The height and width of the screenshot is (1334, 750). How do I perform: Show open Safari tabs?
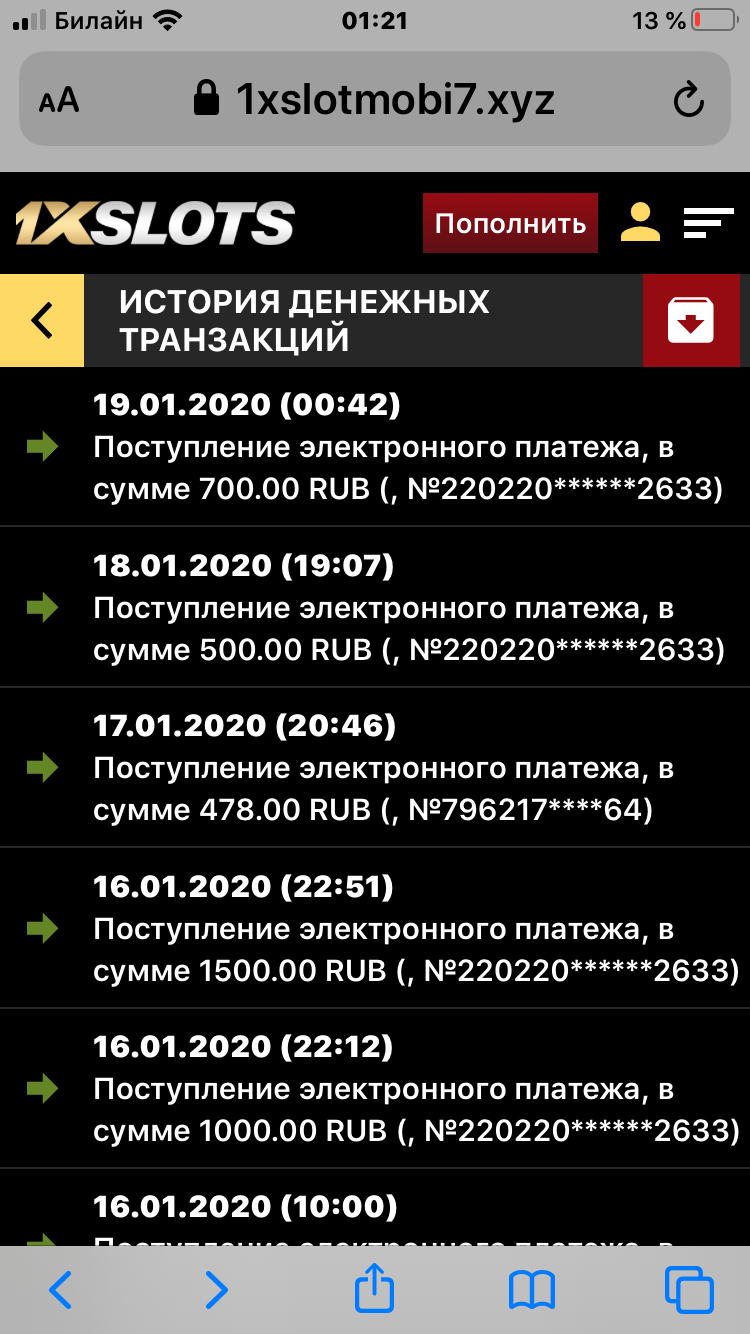tap(688, 1290)
